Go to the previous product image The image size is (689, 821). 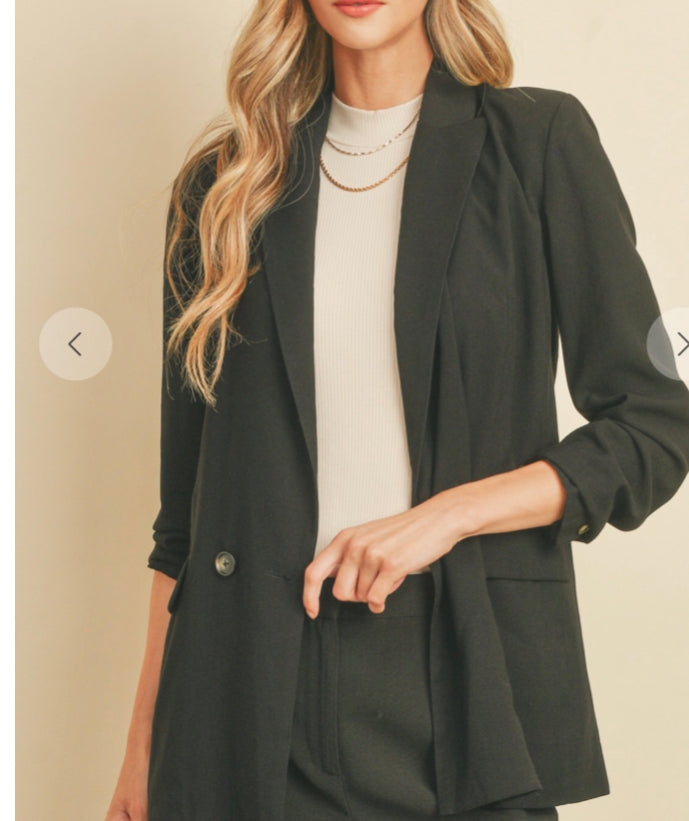pos(75,344)
